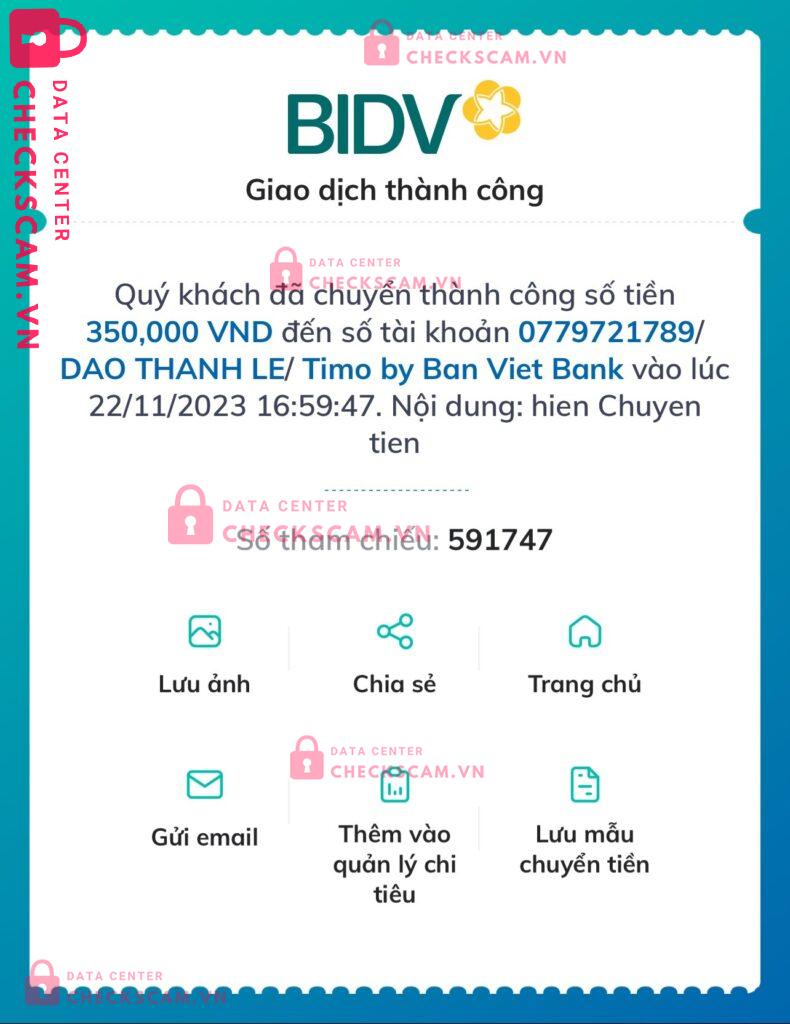Share the transaction via Chia sẻ
This screenshot has height=1024, width=790.
pos(394,655)
